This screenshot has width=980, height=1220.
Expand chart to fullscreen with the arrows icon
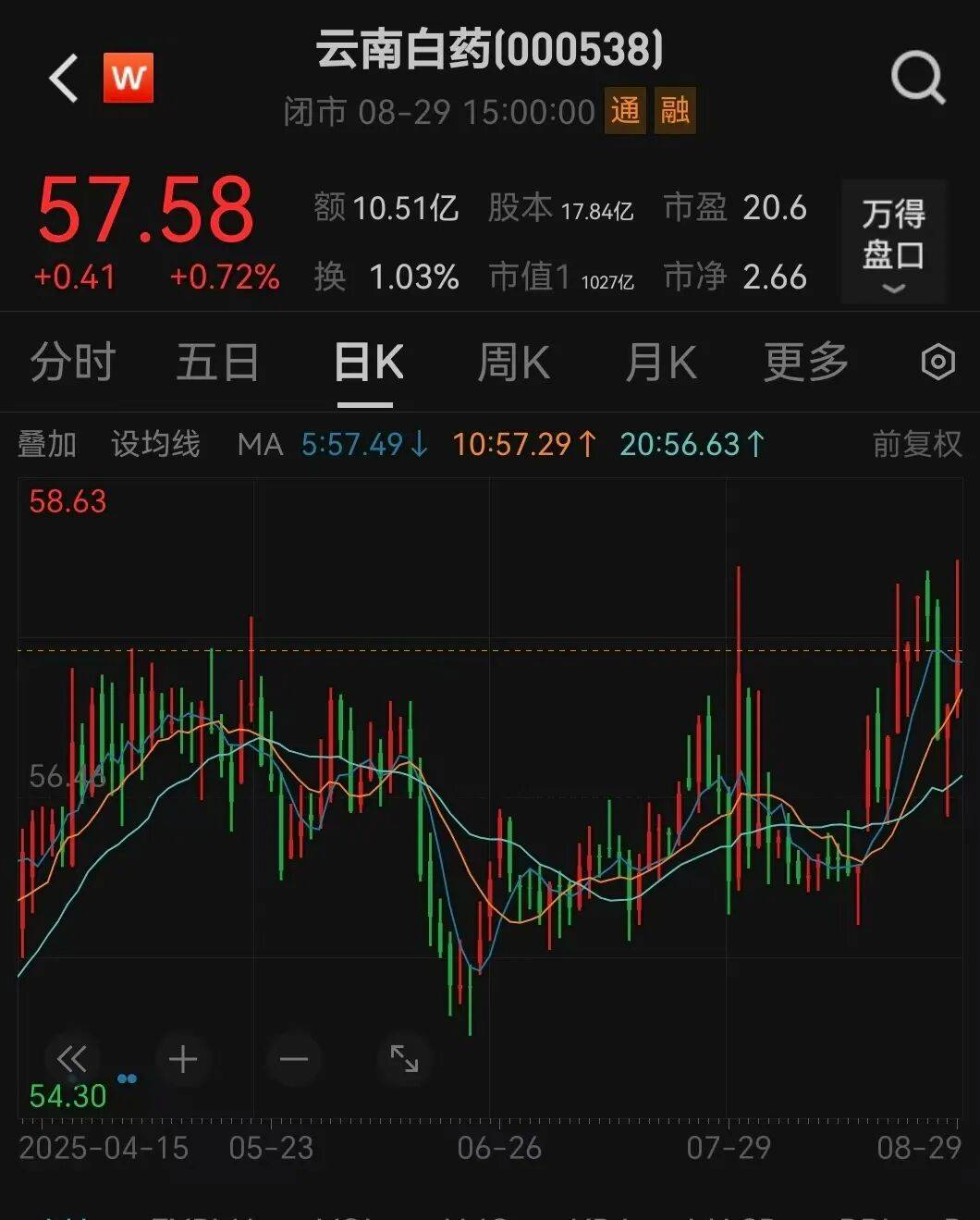click(x=403, y=1060)
